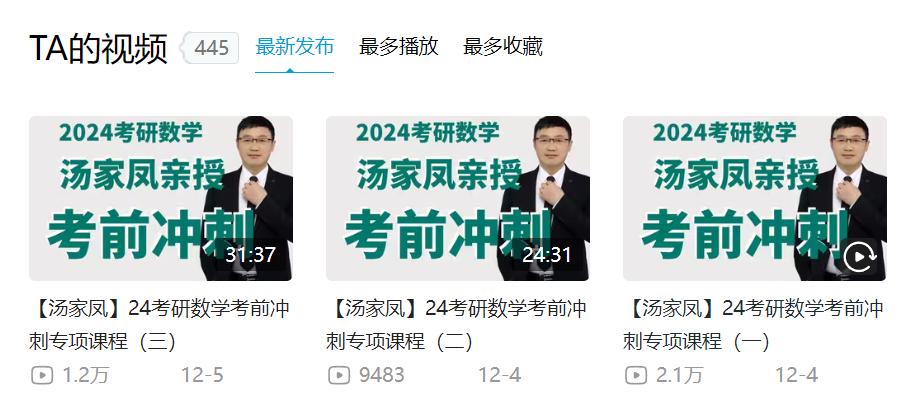Open title 考前冲刺专项课程（二）
The width and height of the screenshot is (907, 408).
point(457,324)
